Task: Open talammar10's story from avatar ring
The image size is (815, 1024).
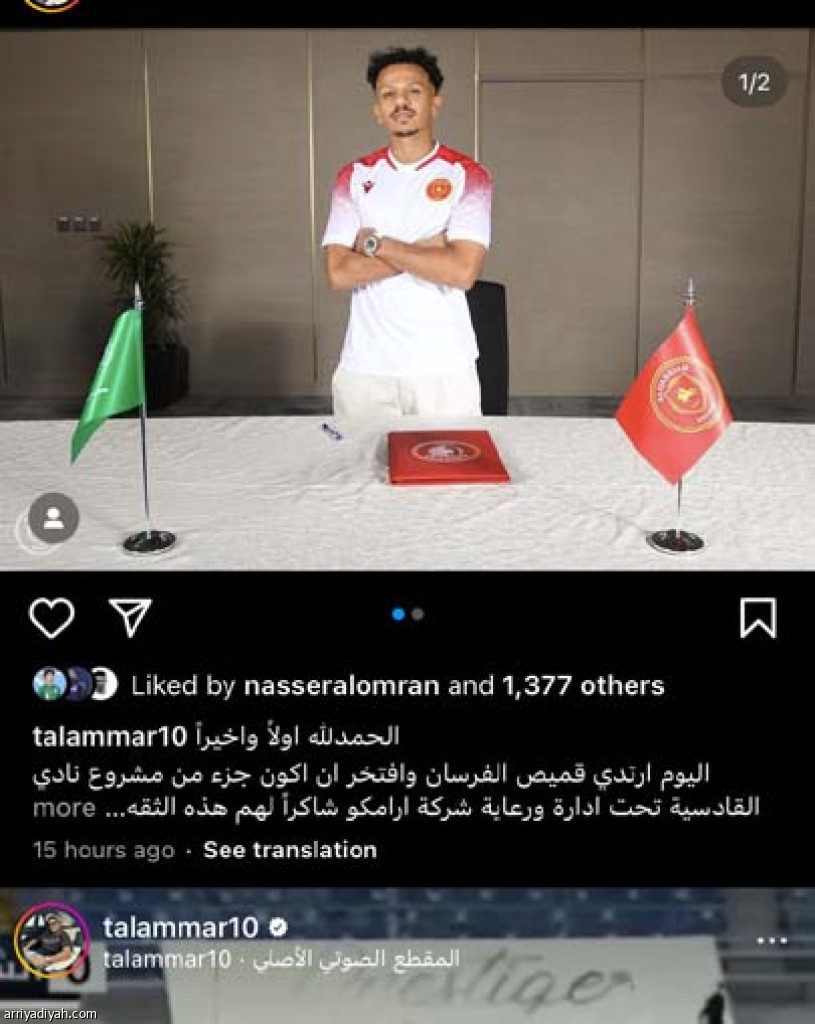Action: 52,941
